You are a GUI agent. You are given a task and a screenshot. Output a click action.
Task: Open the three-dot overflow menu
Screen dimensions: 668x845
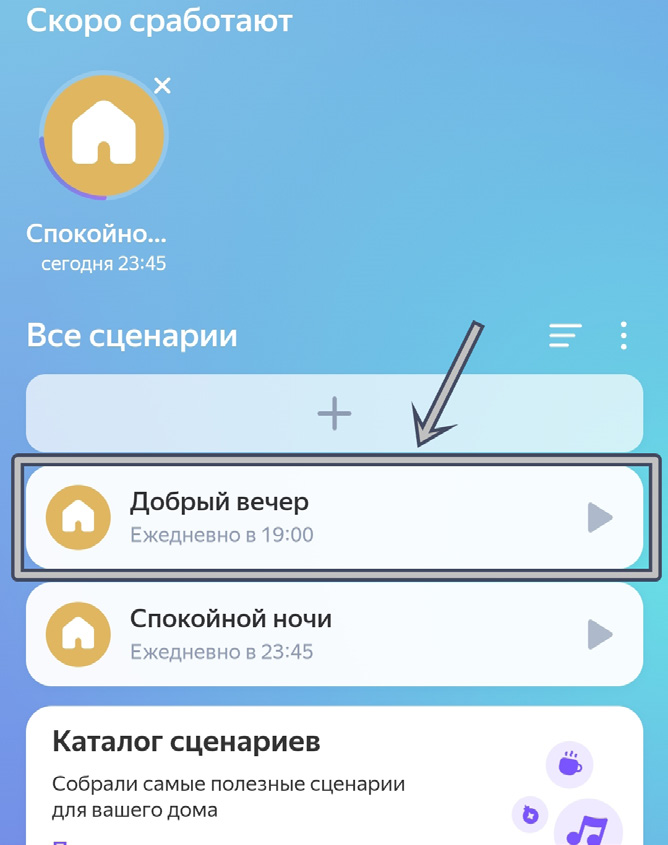[x=624, y=336]
